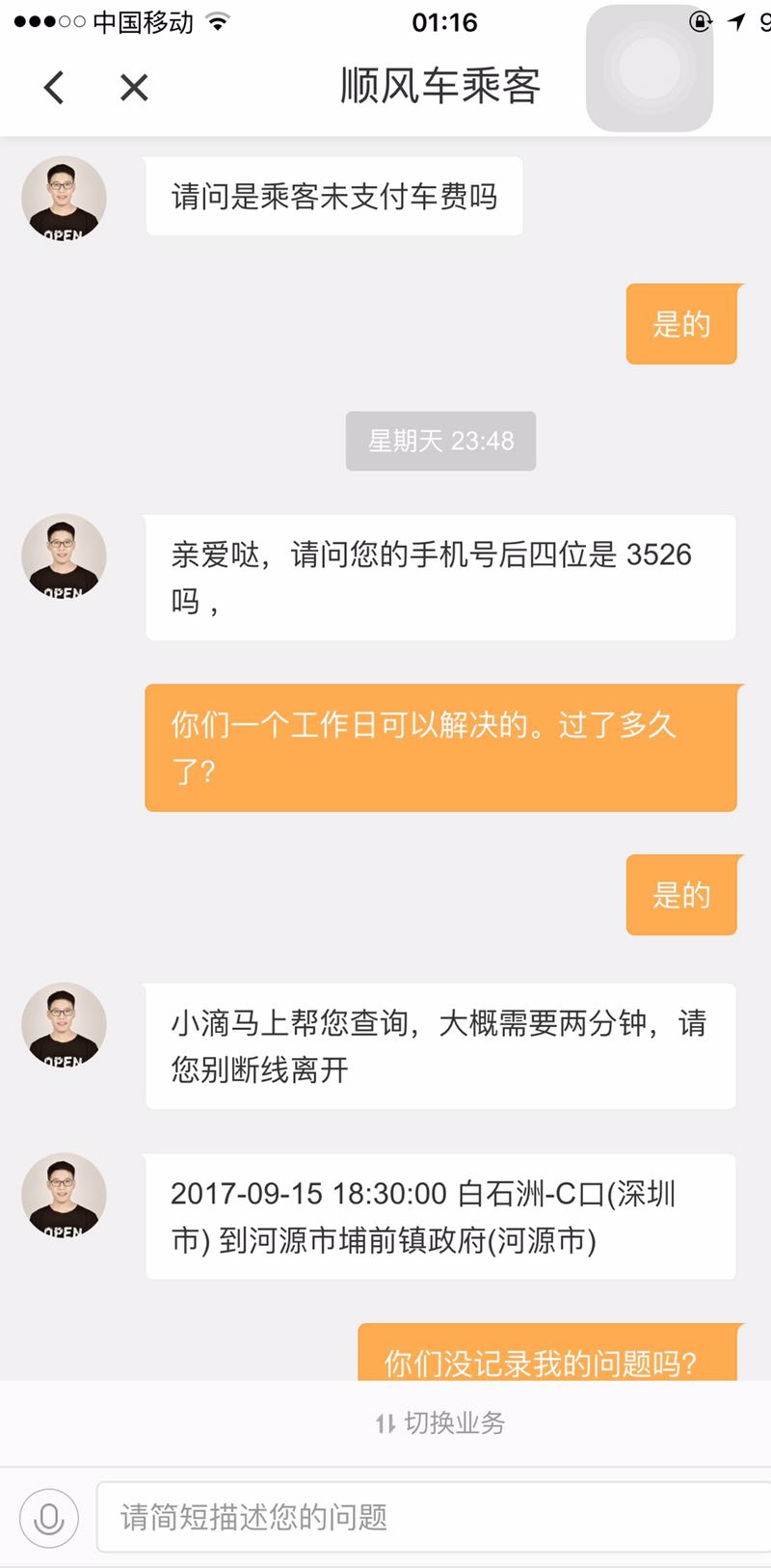Tap the 切换业务 switch-service icon
The width and height of the screenshot is (771, 1568).
click(x=385, y=1421)
